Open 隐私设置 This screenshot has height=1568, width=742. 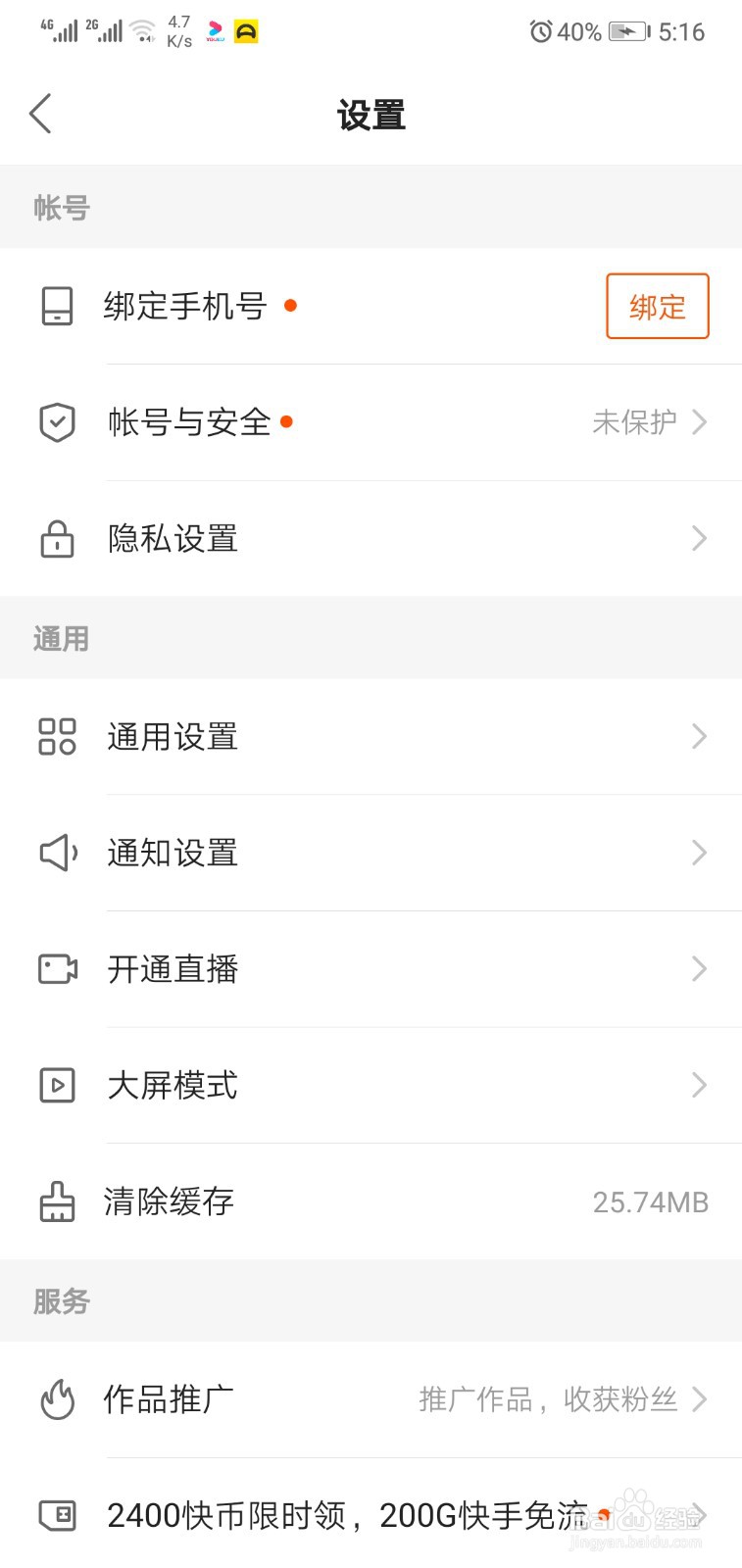(371, 539)
